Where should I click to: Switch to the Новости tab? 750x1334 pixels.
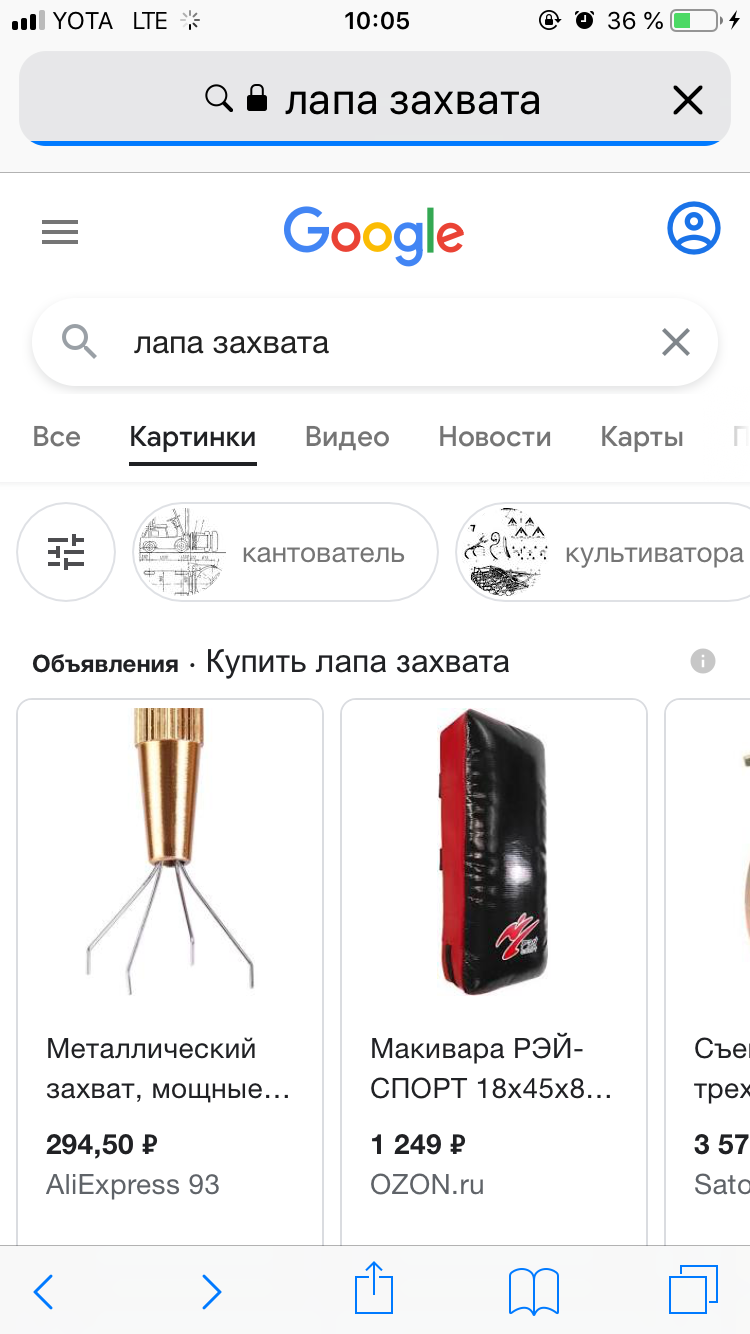(x=494, y=437)
